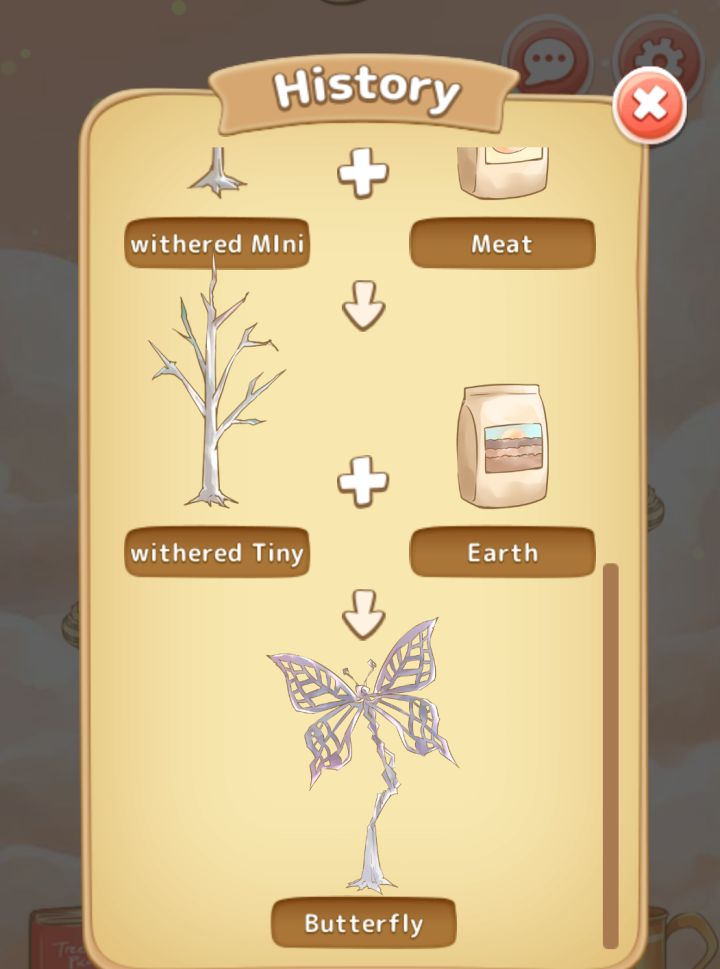Select the withered MIni label
720x969 pixels.
(216, 243)
